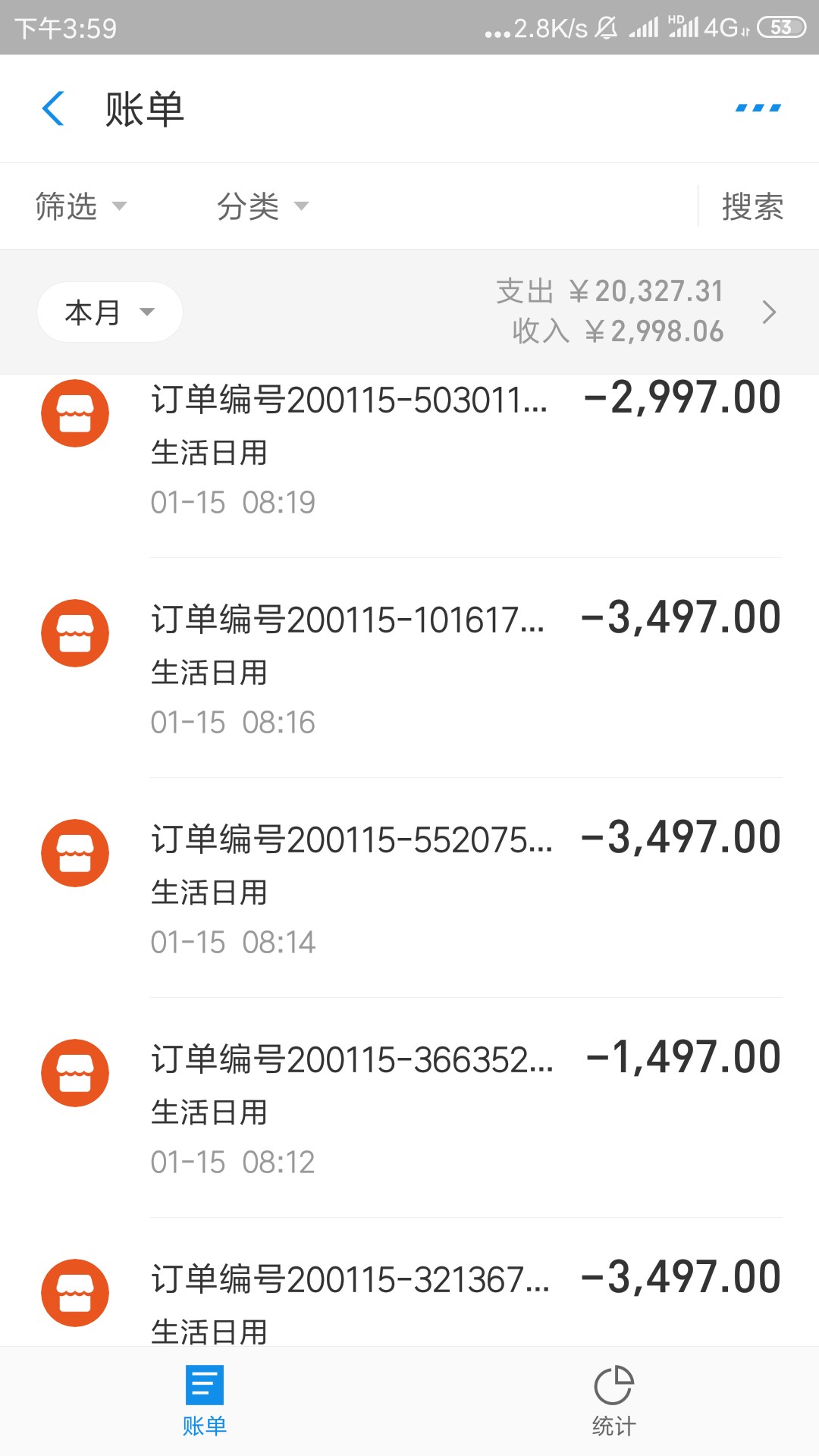The height and width of the screenshot is (1456, 819).
Task: View order 200115-552075 transaction
Action: [409, 888]
